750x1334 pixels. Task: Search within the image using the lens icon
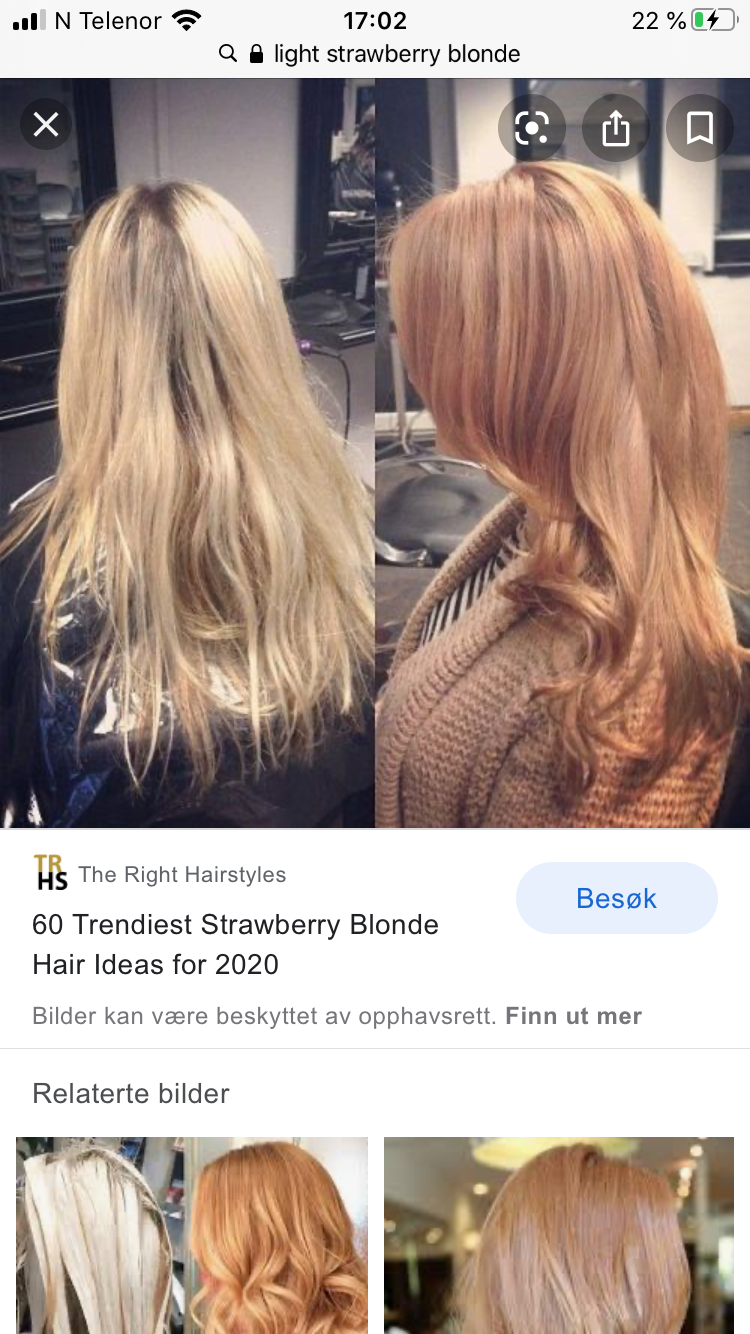tap(532, 128)
